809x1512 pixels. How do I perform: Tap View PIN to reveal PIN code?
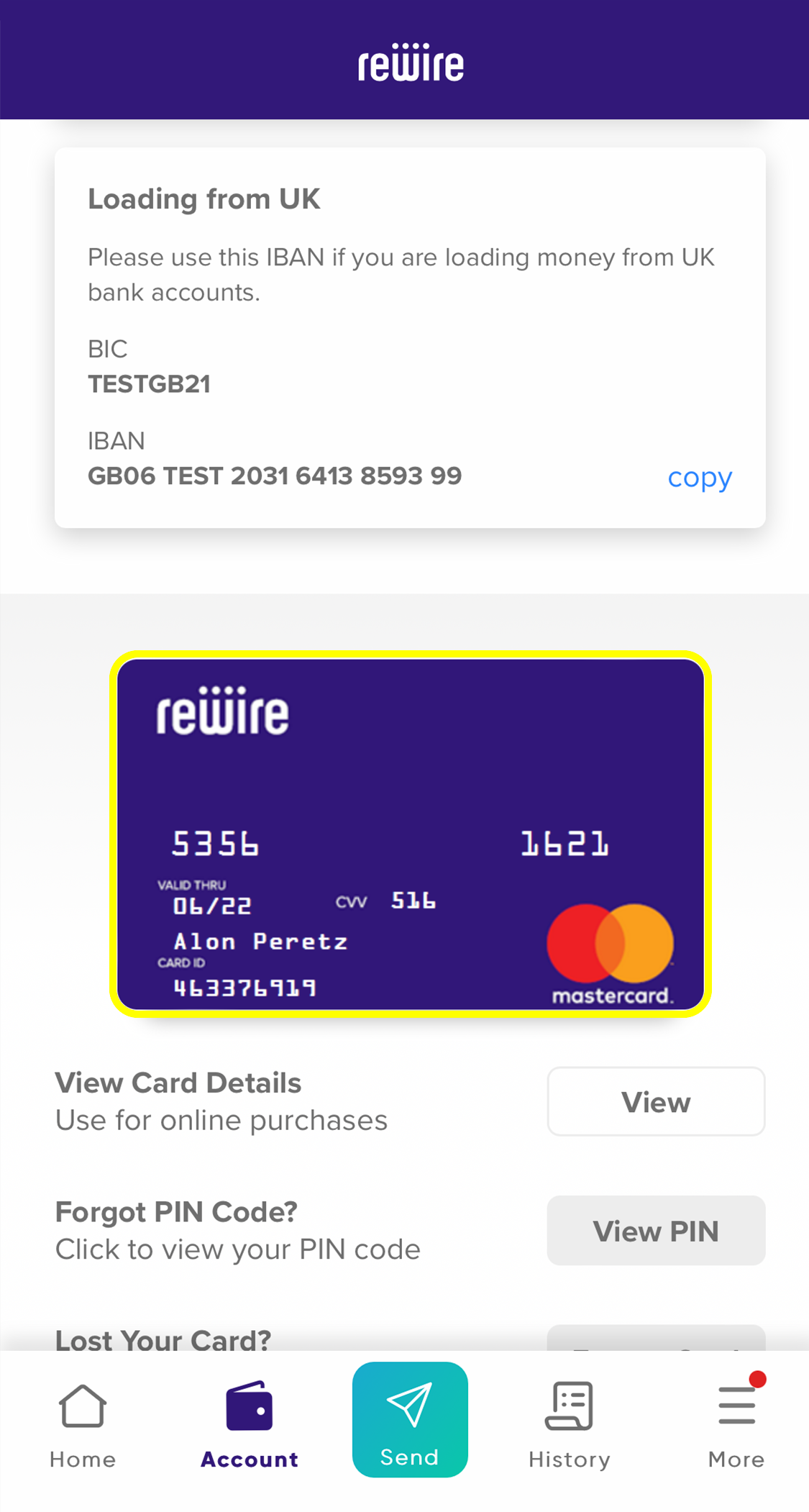tap(656, 1231)
